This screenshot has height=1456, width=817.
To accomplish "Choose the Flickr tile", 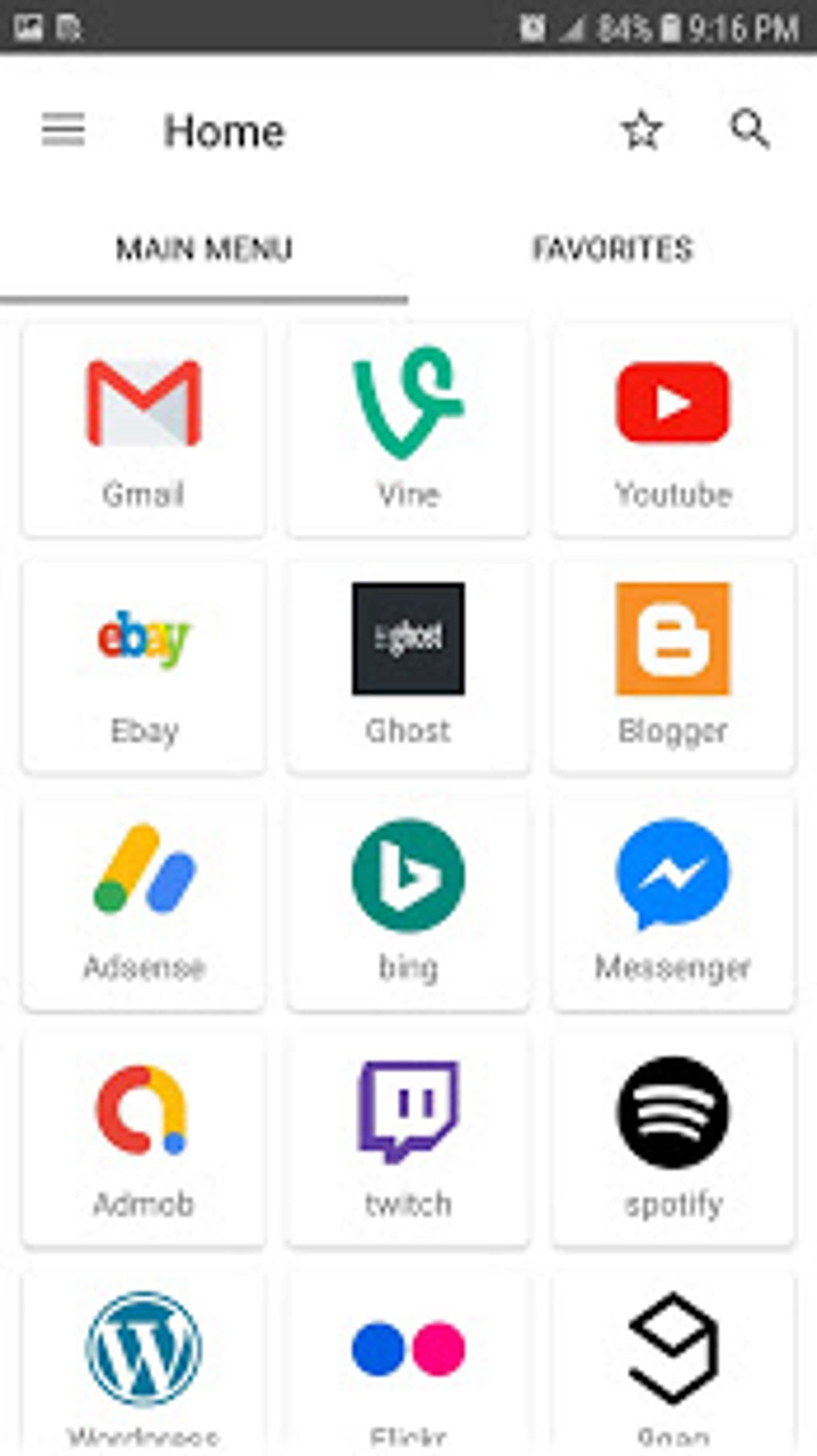I will click(x=408, y=1362).
